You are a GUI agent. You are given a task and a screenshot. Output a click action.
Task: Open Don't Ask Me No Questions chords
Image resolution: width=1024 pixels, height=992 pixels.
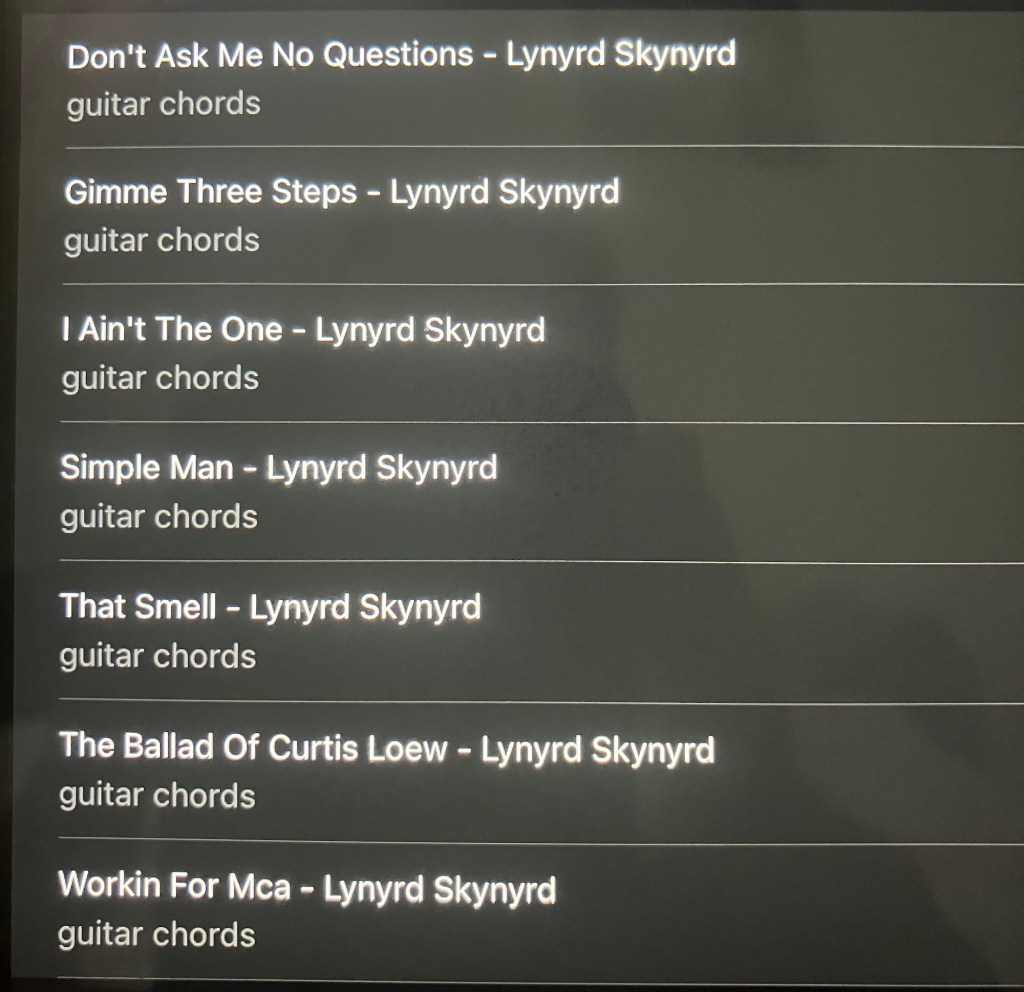[400, 56]
